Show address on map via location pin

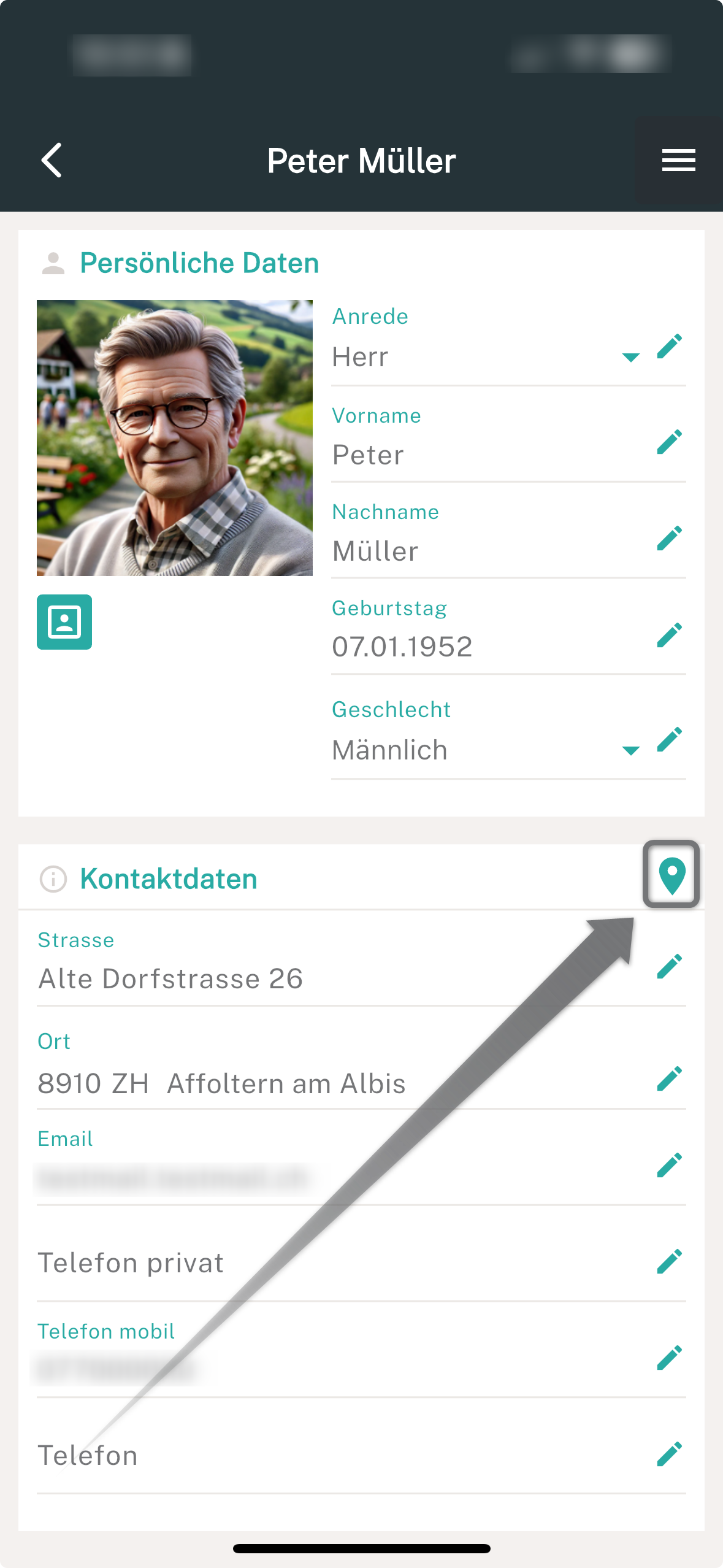671,874
